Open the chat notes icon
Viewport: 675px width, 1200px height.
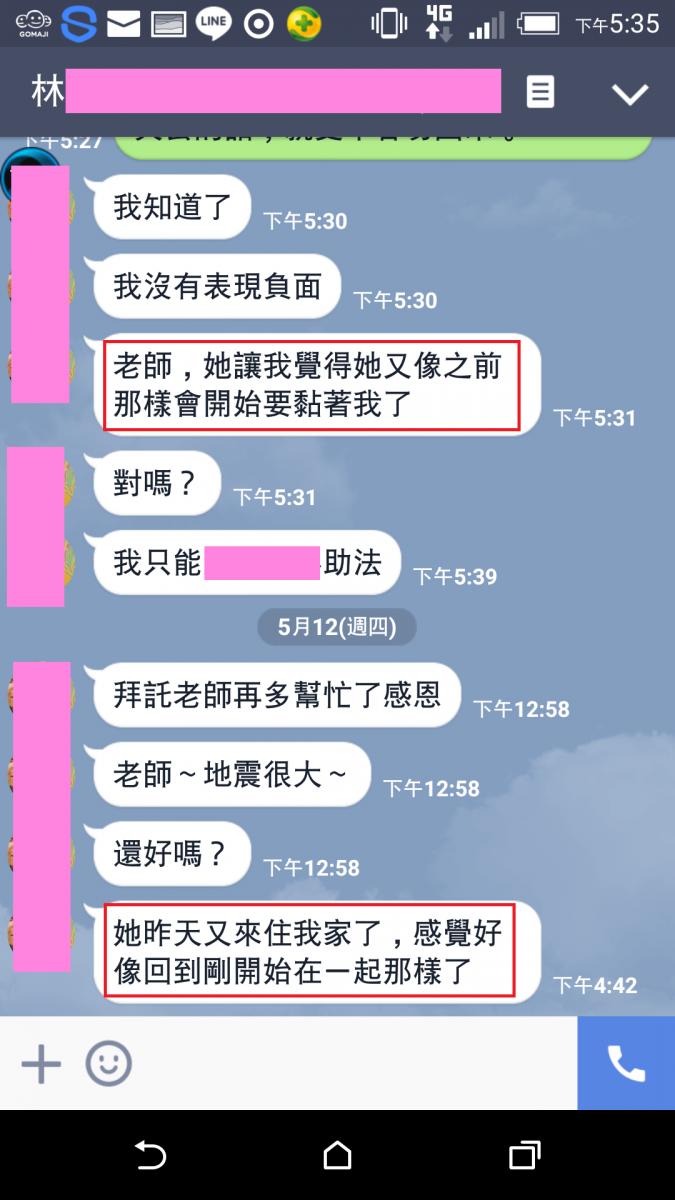[540, 93]
